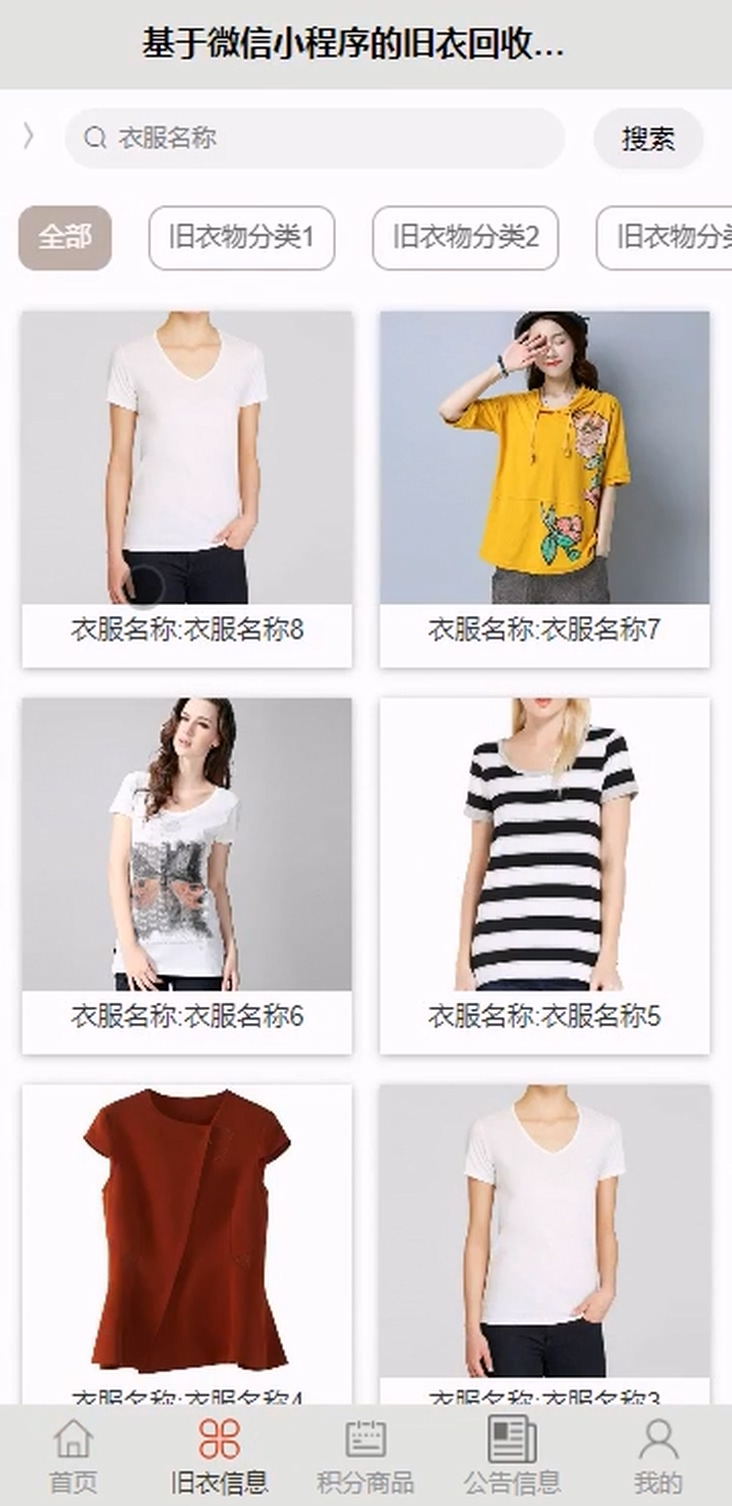732x1506 pixels.
Task: Filter by 旧衣物分类2
Action: 465,238
